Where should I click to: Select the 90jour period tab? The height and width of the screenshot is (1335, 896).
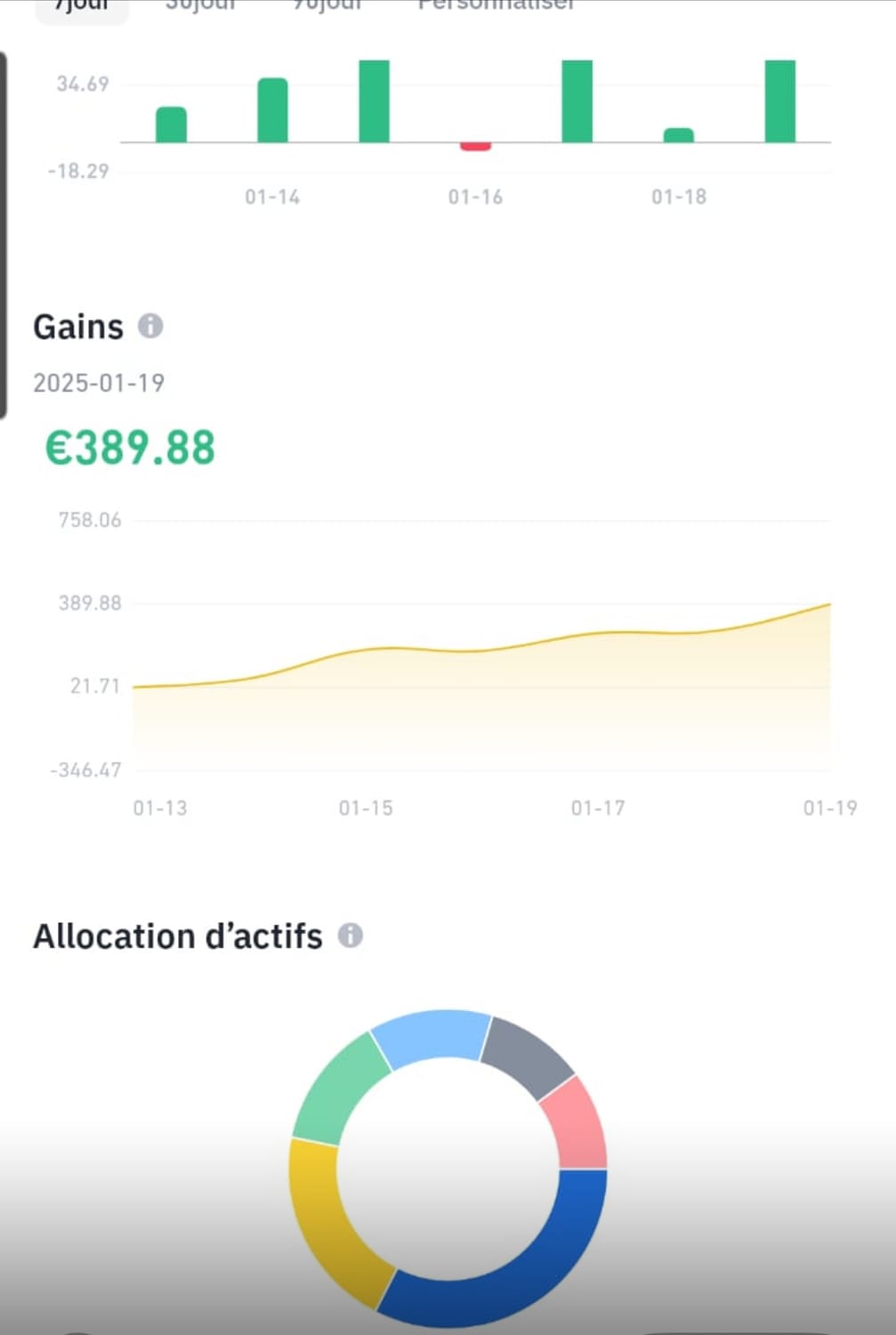(x=327, y=4)
